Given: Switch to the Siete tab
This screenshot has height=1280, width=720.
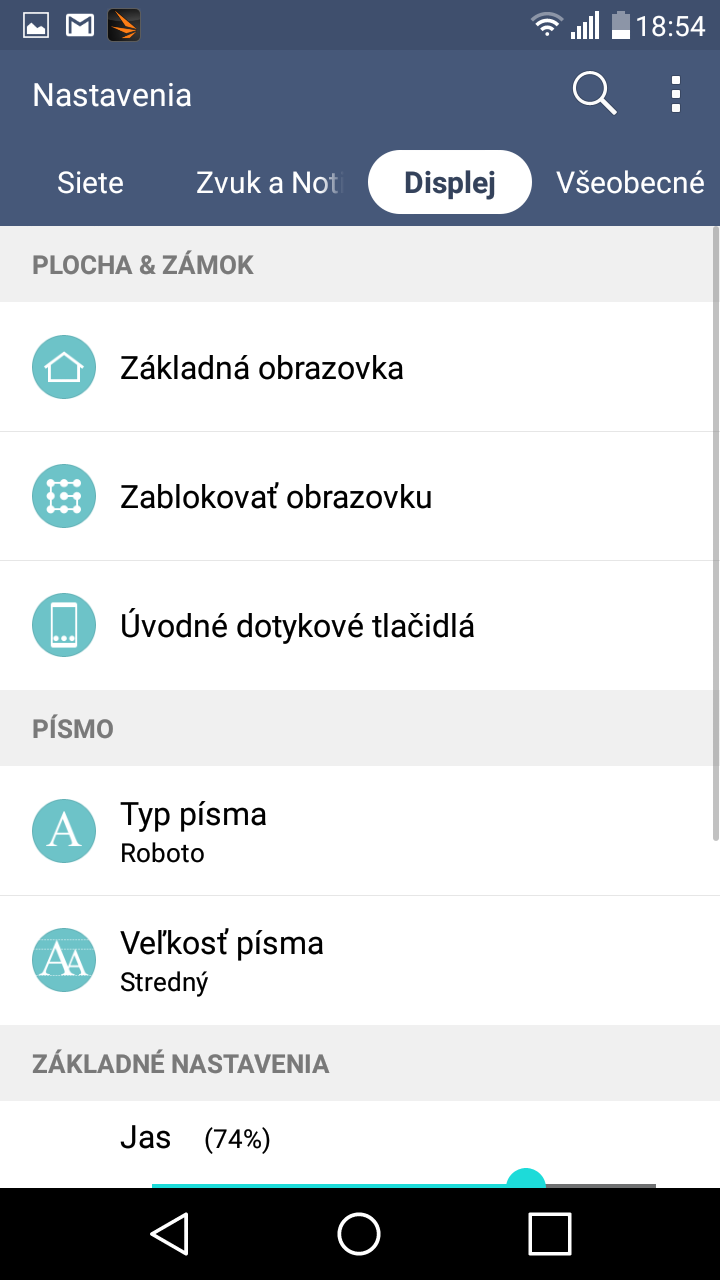Looking at the screenshot, I should click(x=90, y=183).
